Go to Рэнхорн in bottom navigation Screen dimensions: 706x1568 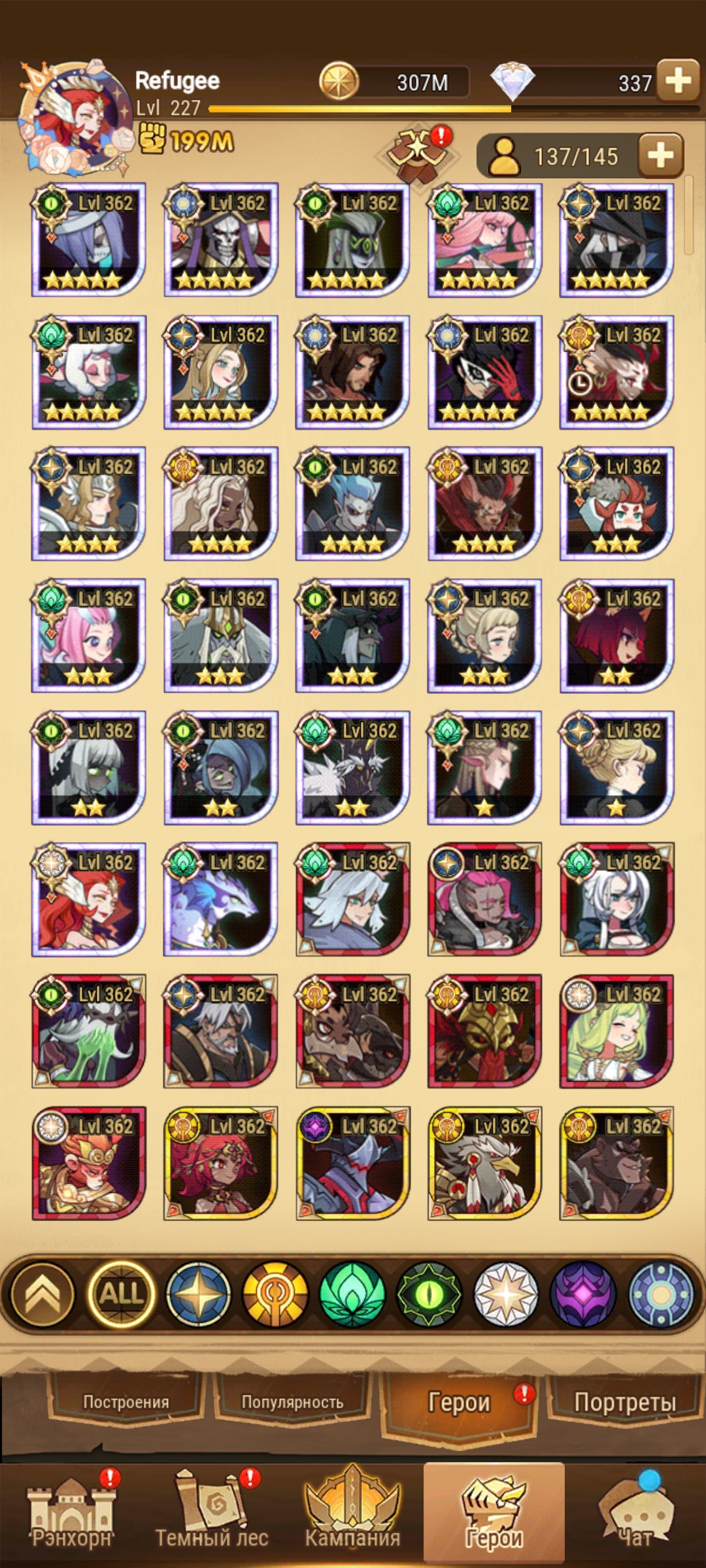pos(72,1516)
